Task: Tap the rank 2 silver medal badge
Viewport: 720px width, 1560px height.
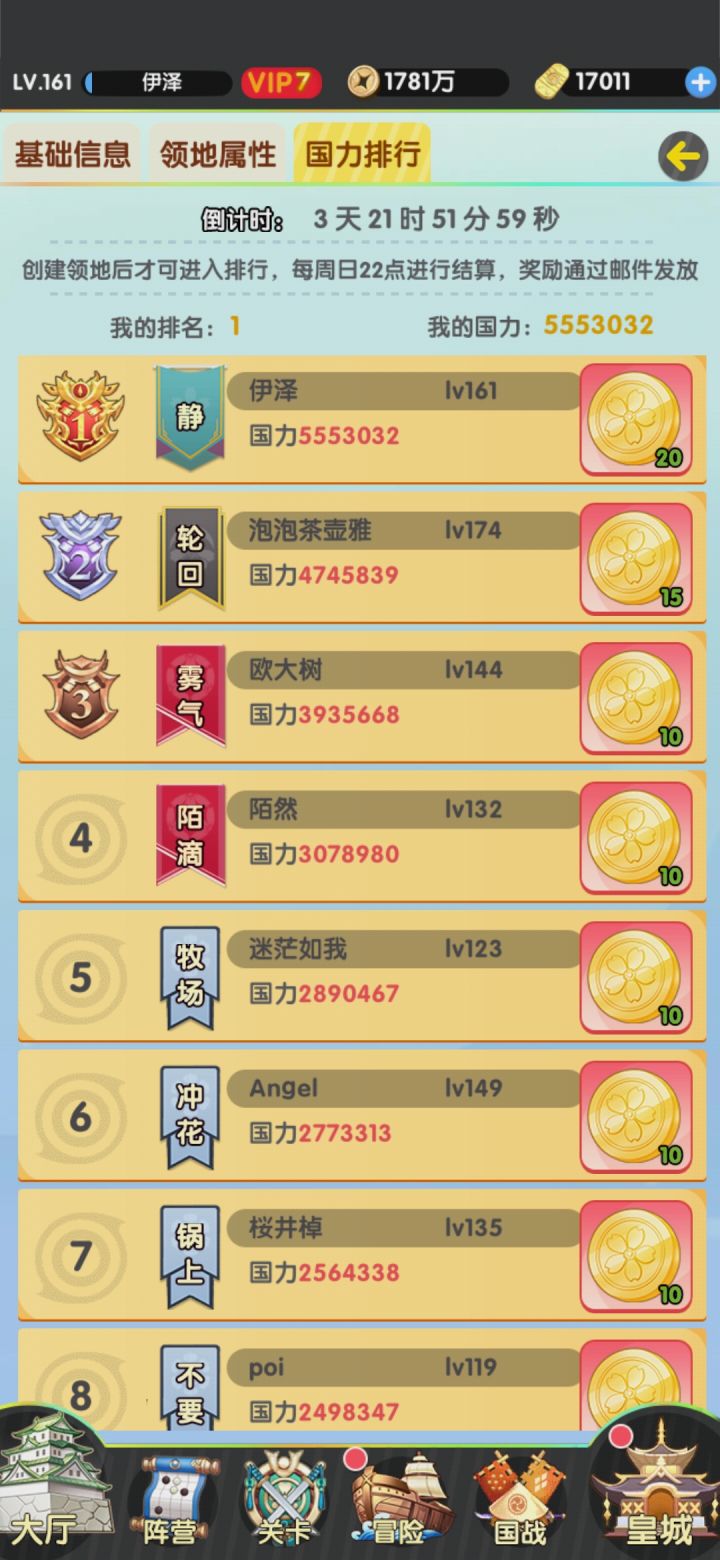Action: point(79,556)
